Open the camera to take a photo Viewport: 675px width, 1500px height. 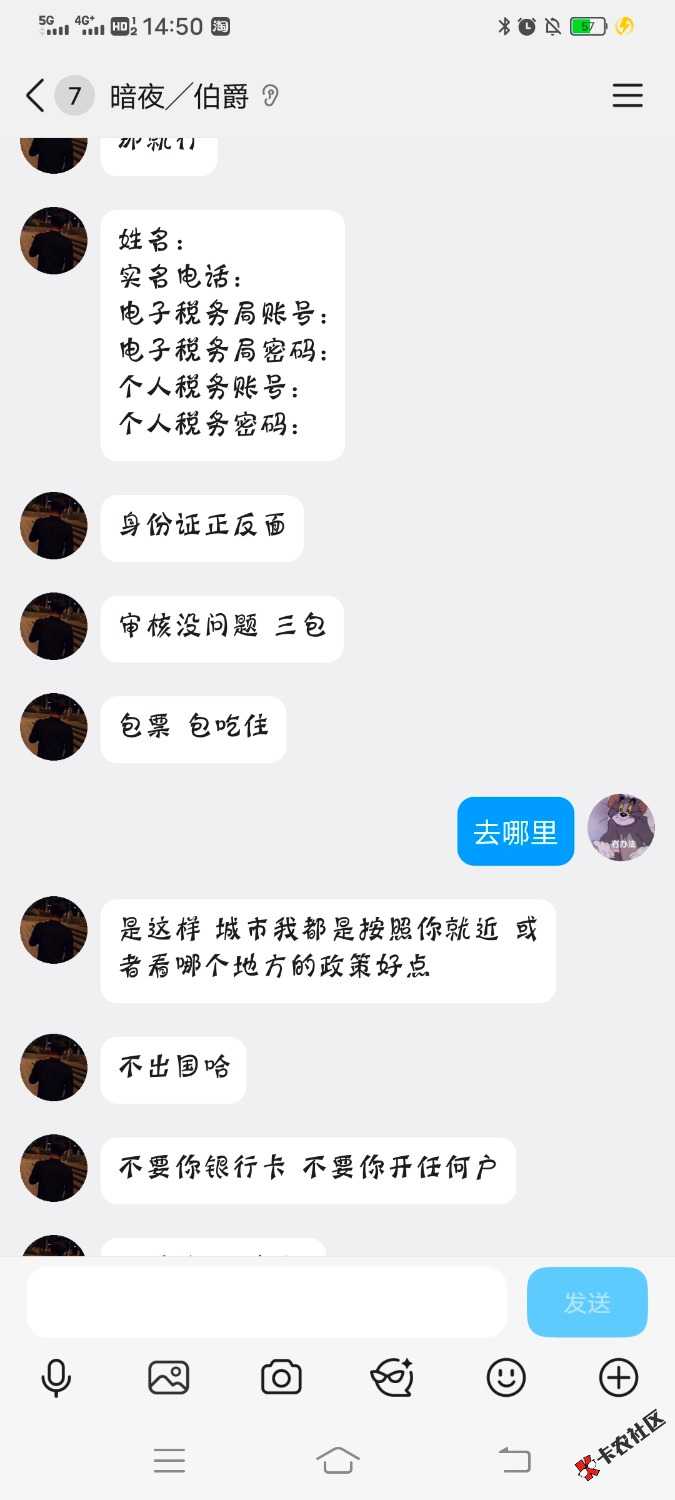coord(281,1378)
